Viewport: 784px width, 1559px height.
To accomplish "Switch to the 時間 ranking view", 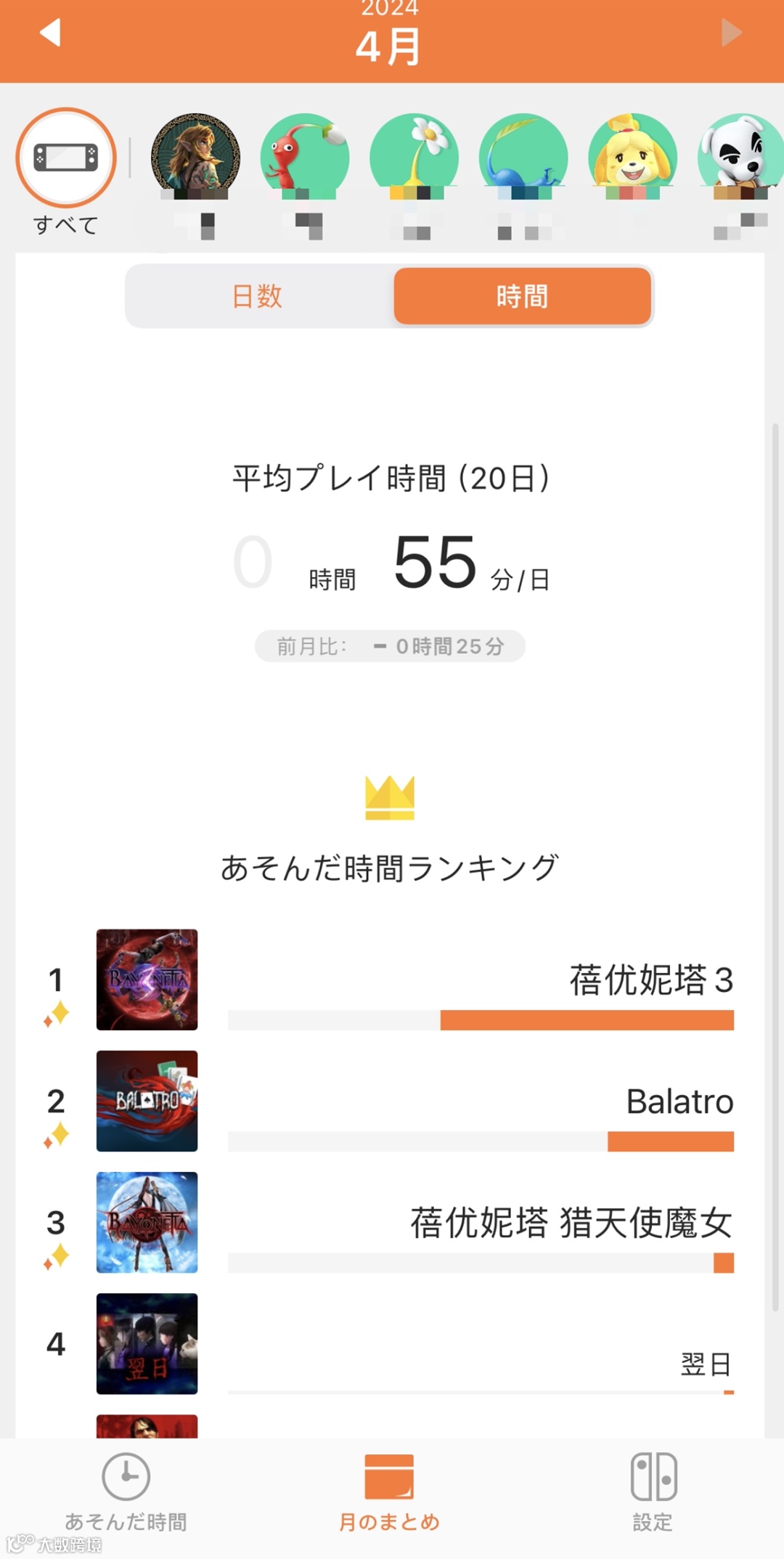I will coord(522,296).
